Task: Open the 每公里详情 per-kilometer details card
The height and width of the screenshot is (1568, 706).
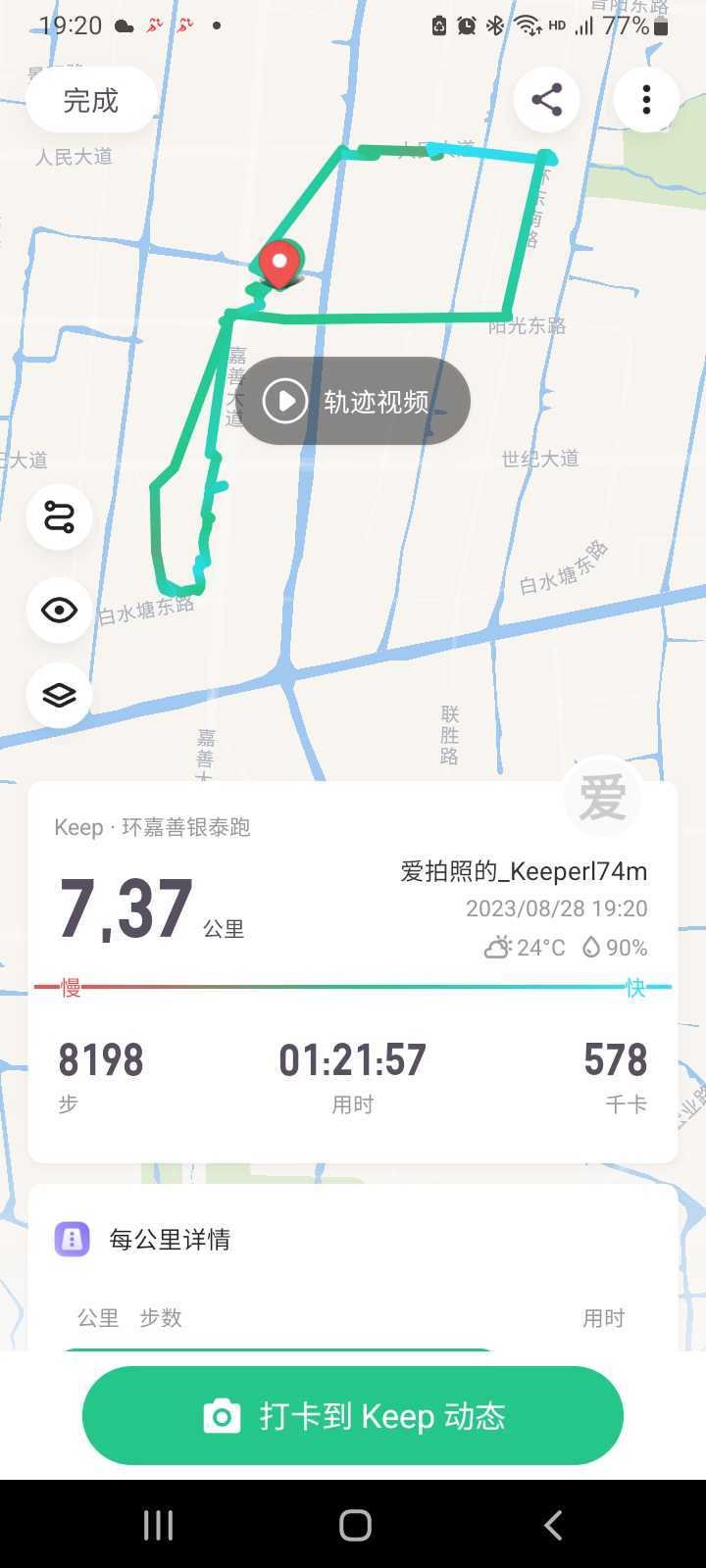Action: click(x=353, y=1240)
